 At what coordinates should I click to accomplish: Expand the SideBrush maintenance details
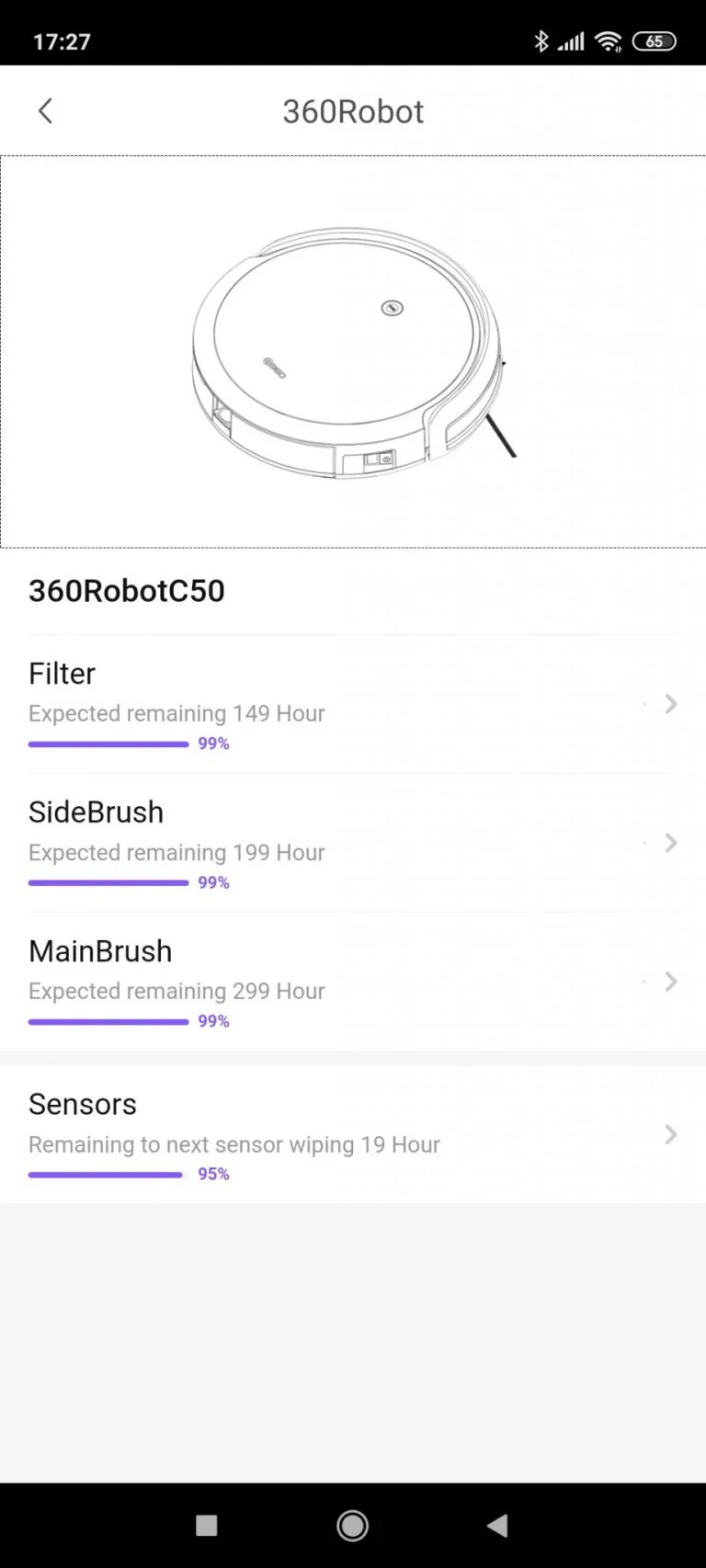(670, 843)
